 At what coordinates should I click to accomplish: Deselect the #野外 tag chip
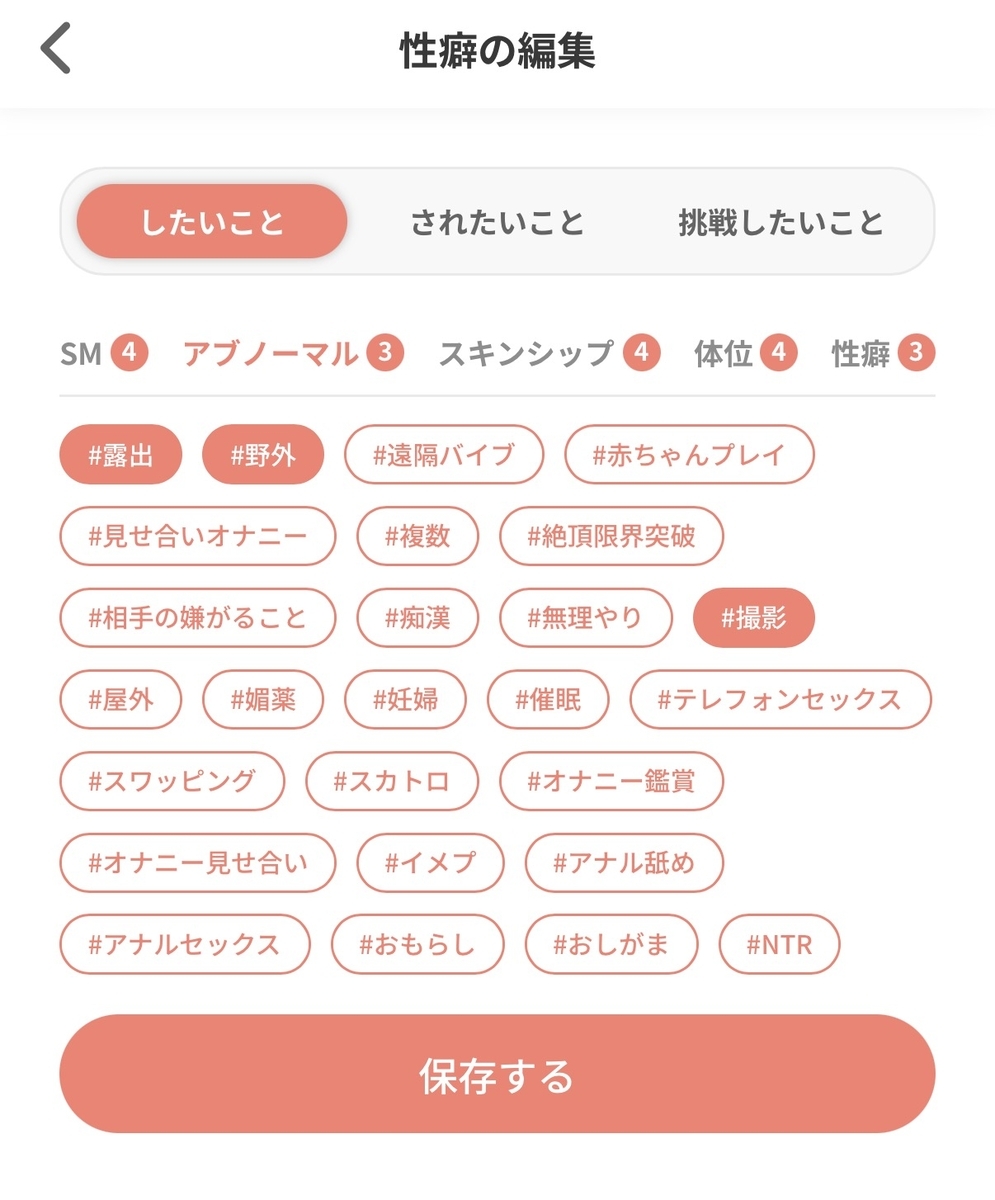(264, 455)
